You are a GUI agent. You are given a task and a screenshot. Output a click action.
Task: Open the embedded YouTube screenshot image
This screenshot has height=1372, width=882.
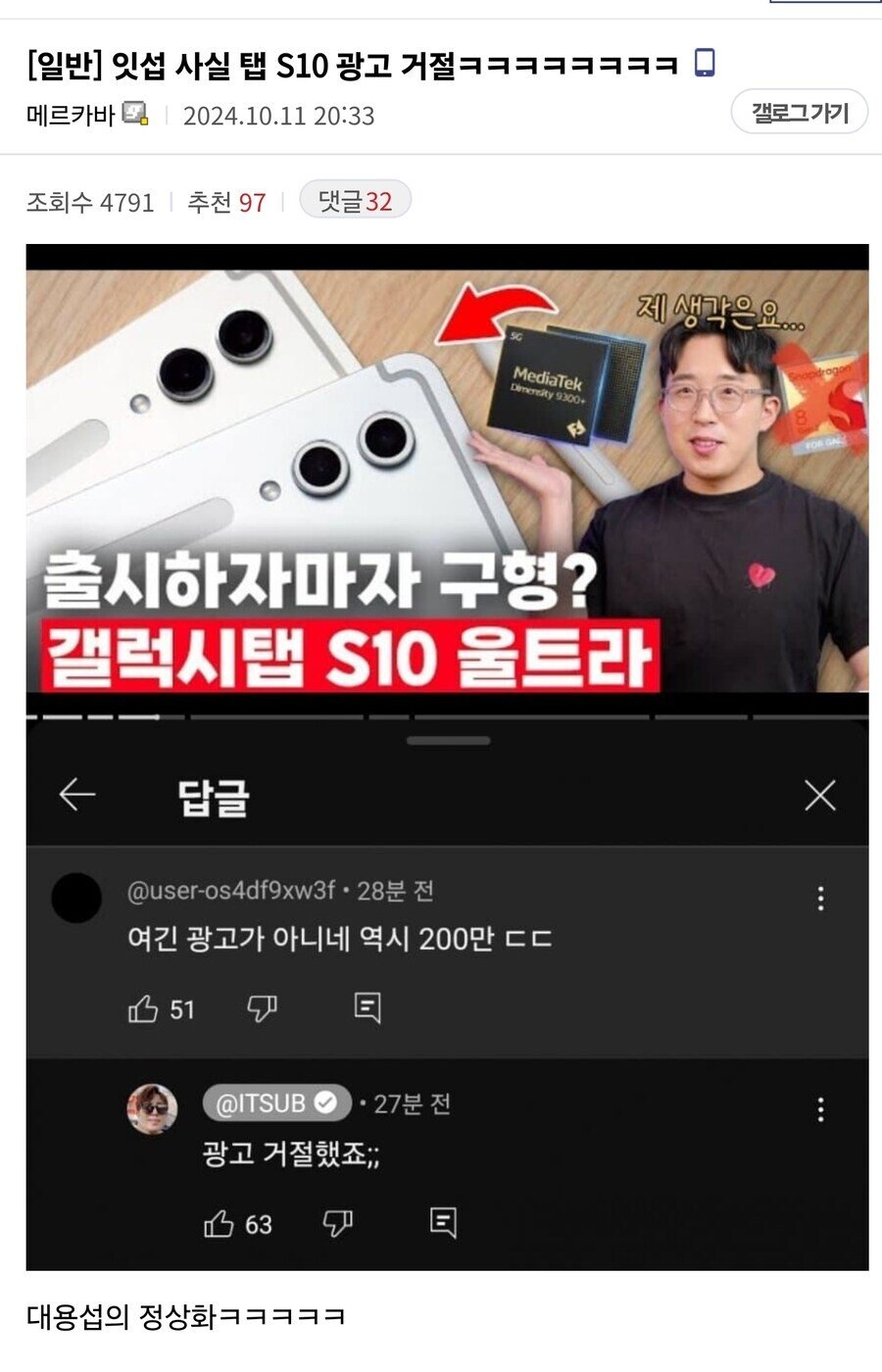coord(447,757)
